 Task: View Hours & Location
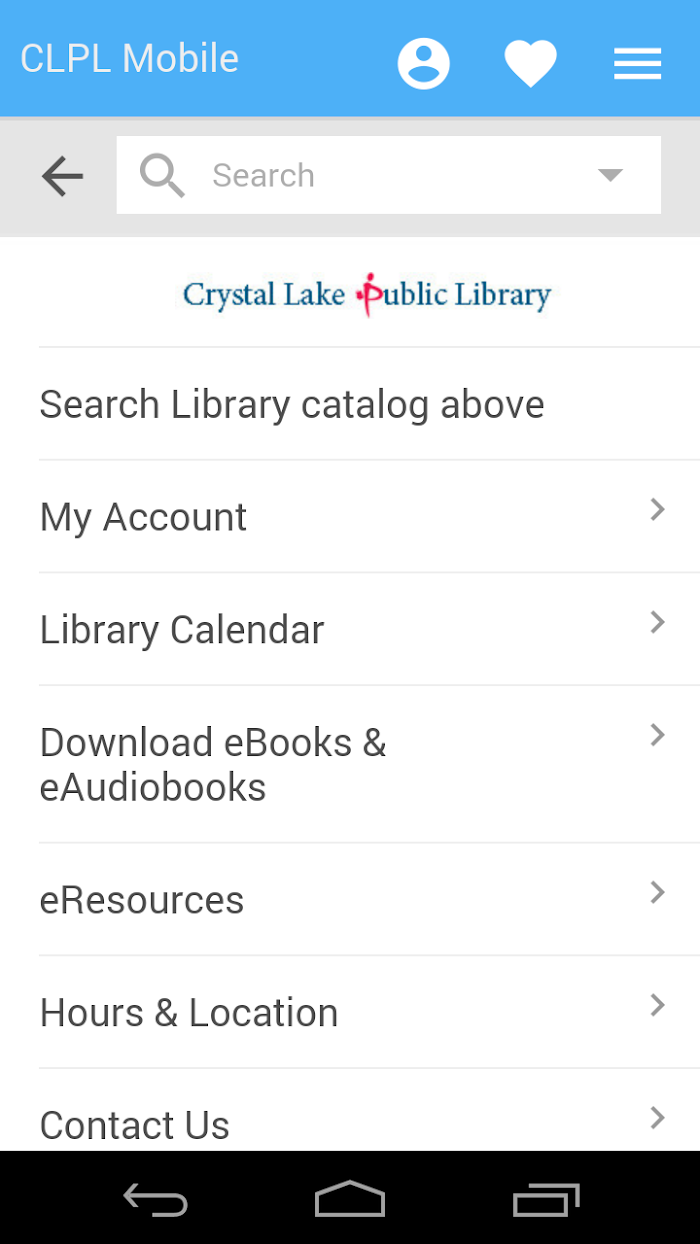click(369, 1013)
